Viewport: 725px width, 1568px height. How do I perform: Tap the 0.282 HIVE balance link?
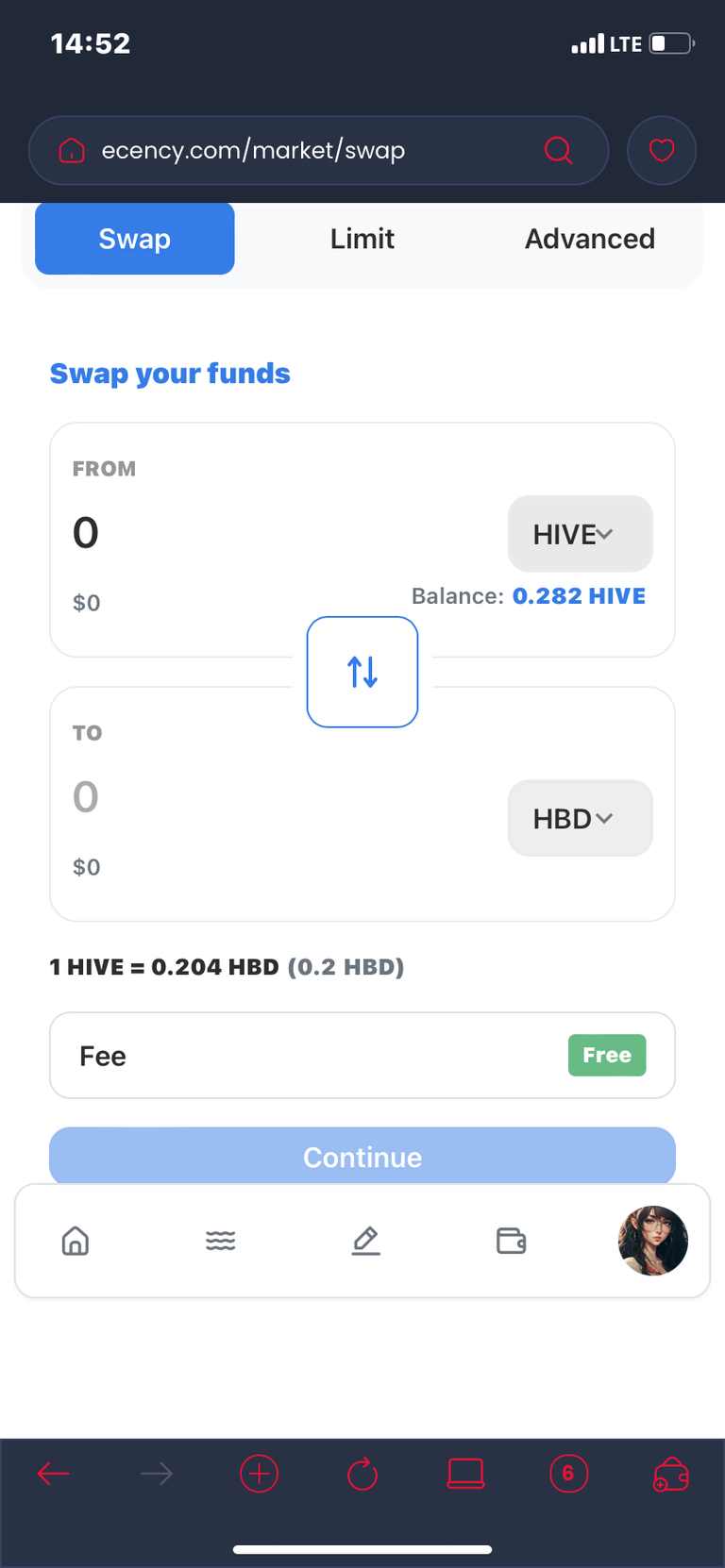(x=579, y=596)
